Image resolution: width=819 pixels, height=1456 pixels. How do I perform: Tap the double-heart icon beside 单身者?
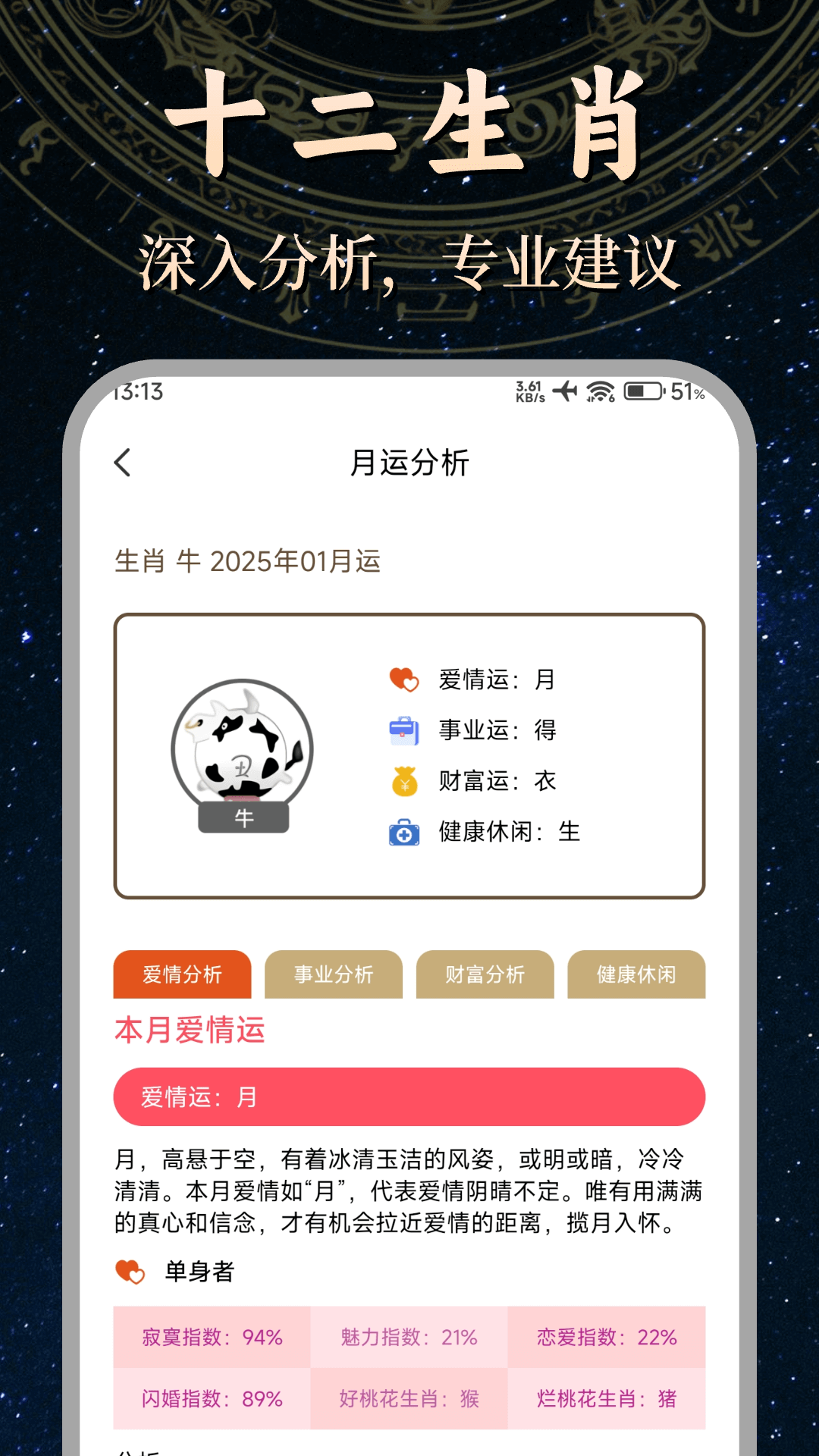click(x=130, y=1269)
